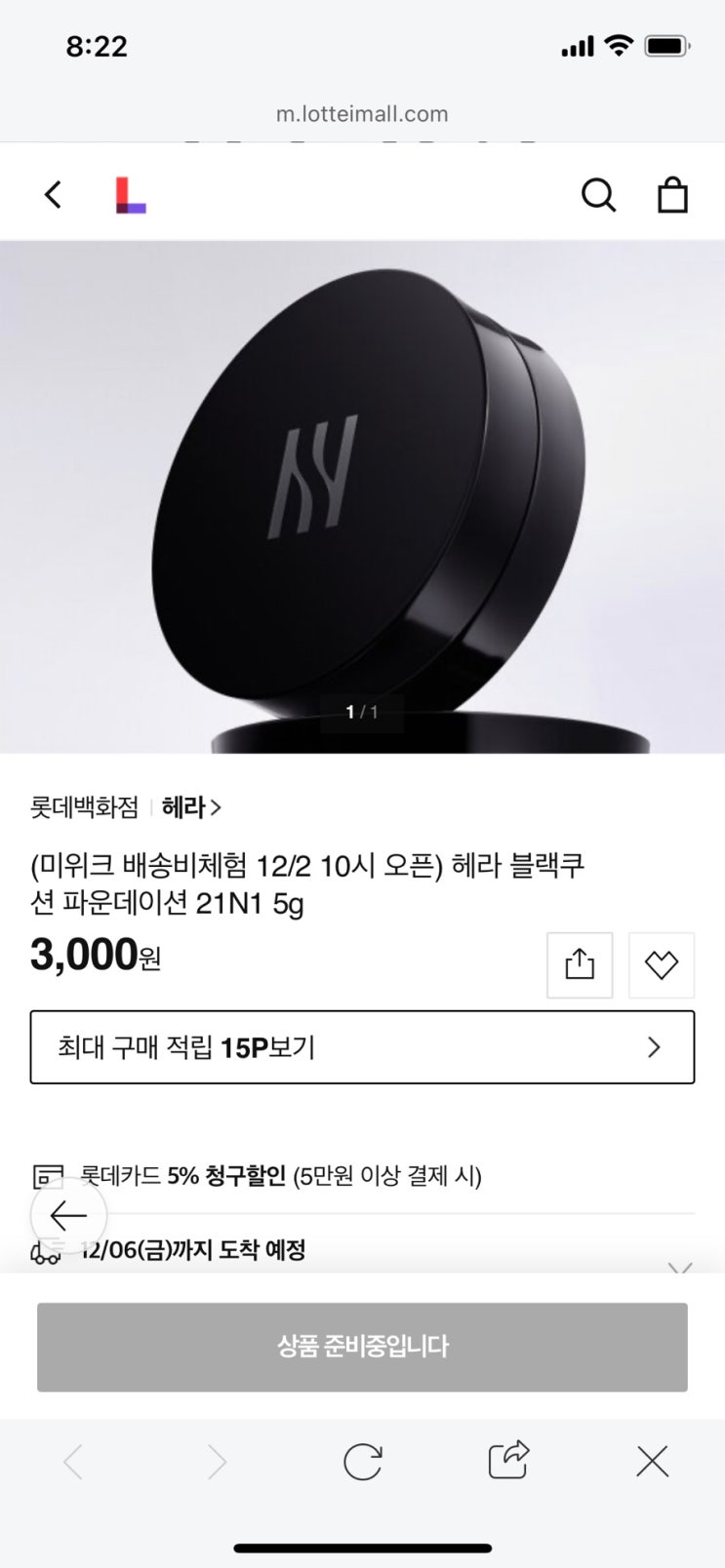Open browser share option in bottom toolbar
725x1568 pixels.
click(x=507, y=1461)
